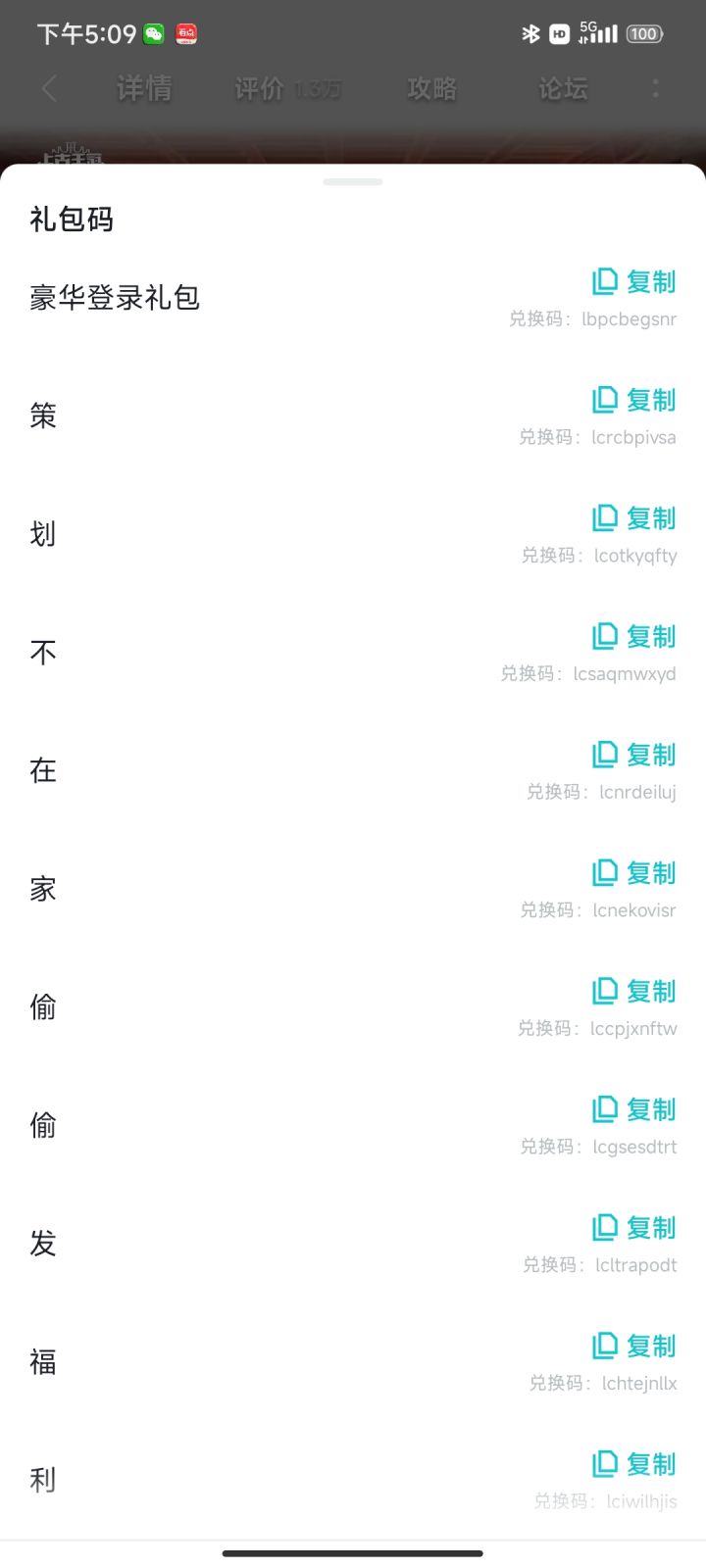
Task: Tap the back arrow at top left
Action: 49,88
